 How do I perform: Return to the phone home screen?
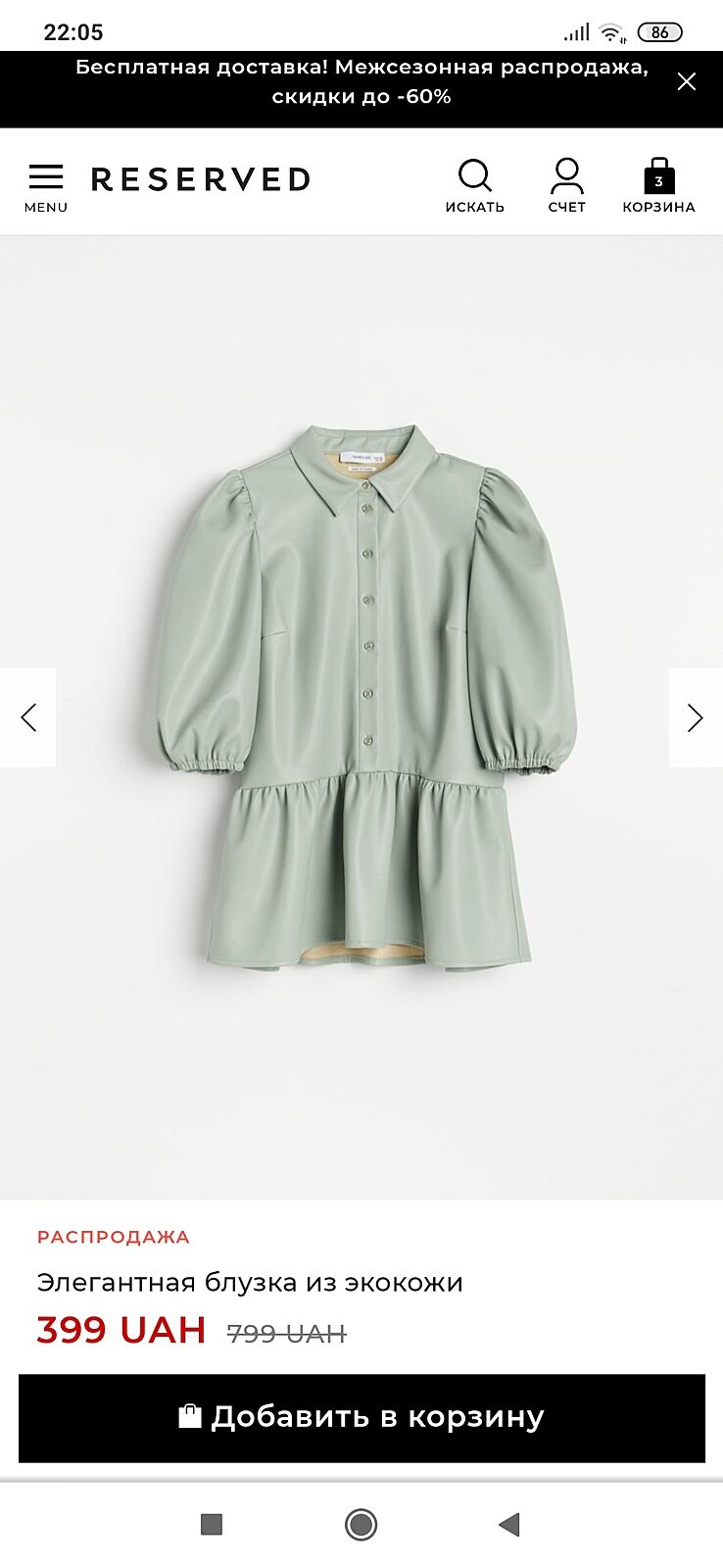click(361, 1524)
